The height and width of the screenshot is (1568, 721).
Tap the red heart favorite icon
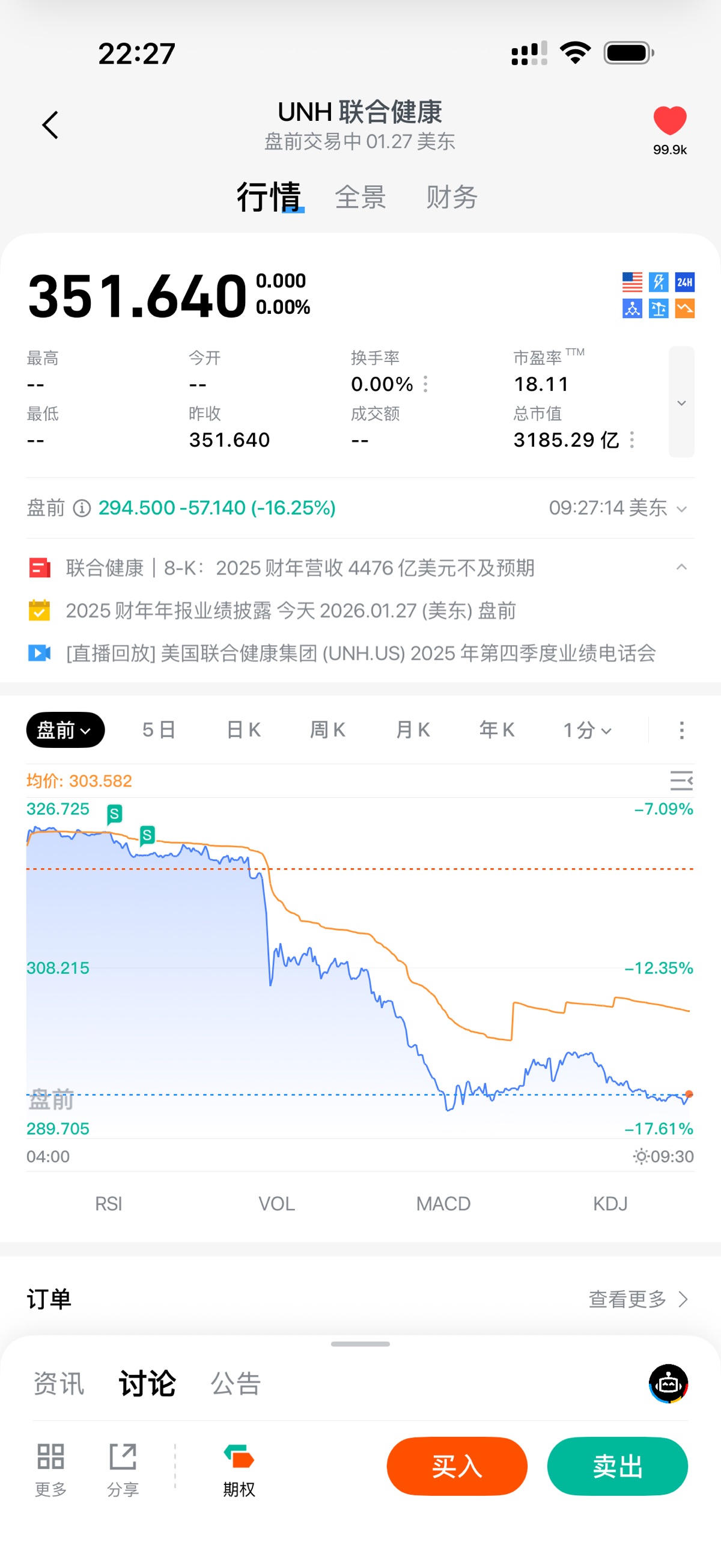click(669, 120)
